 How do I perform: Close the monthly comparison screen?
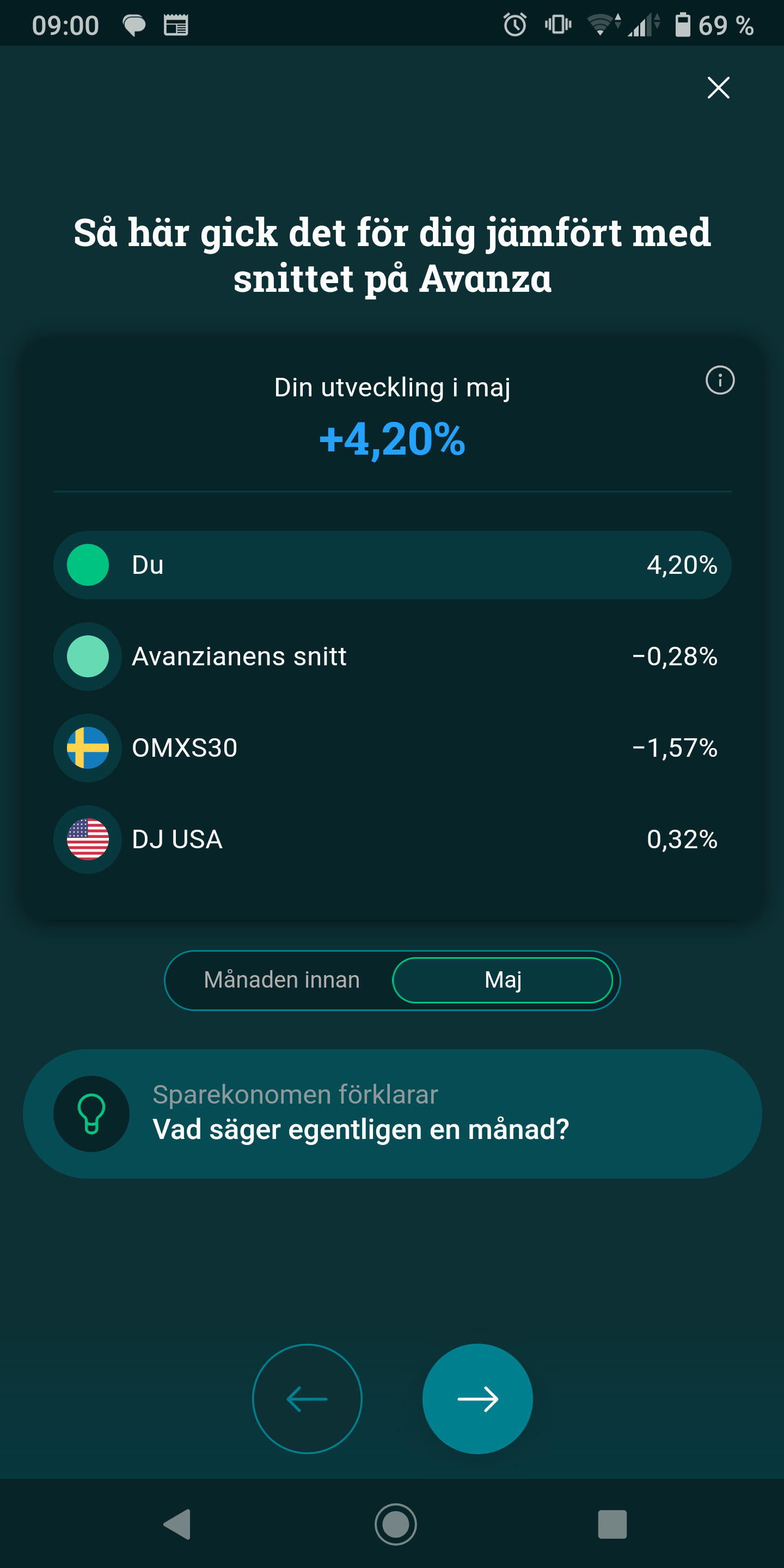[718, 88]
